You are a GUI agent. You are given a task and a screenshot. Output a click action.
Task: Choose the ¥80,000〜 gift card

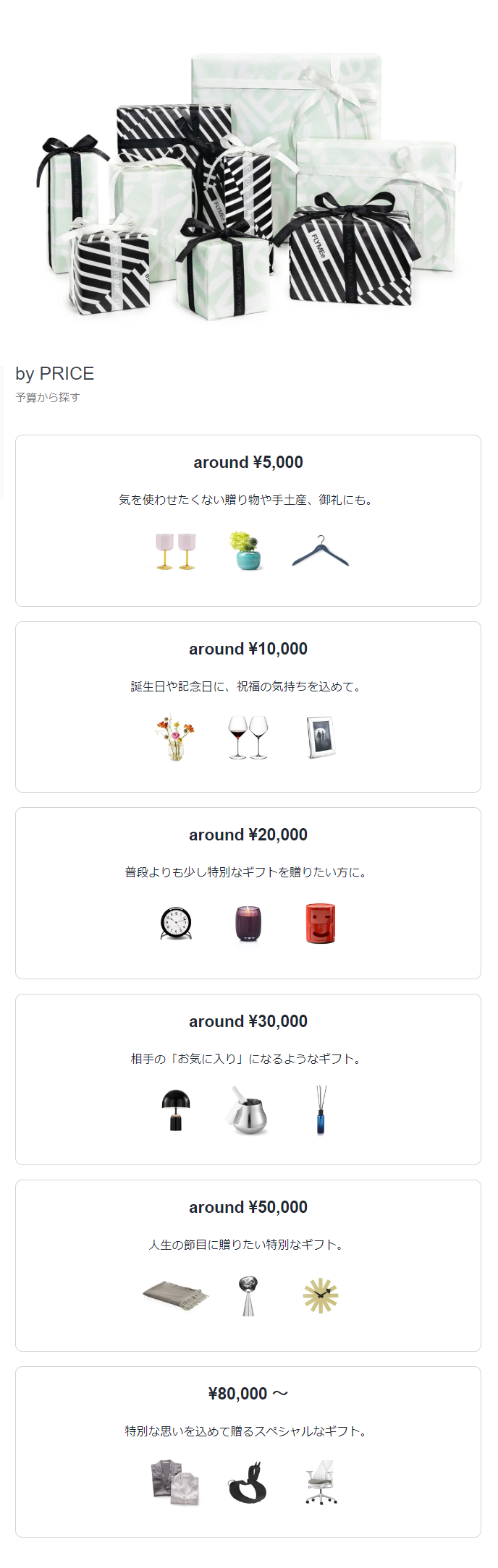[x=248, y=1452]
